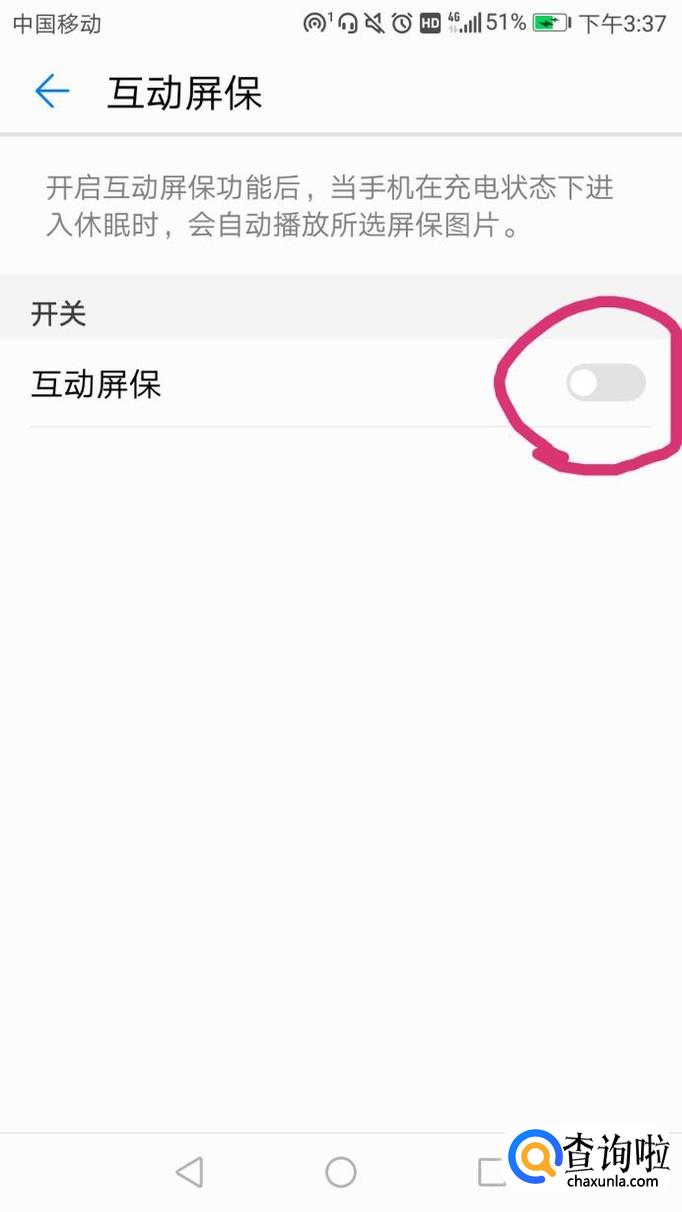Tap the system back navigation button
The width and height of the screenshot is (682, 1212).
tap(189, 1171)
